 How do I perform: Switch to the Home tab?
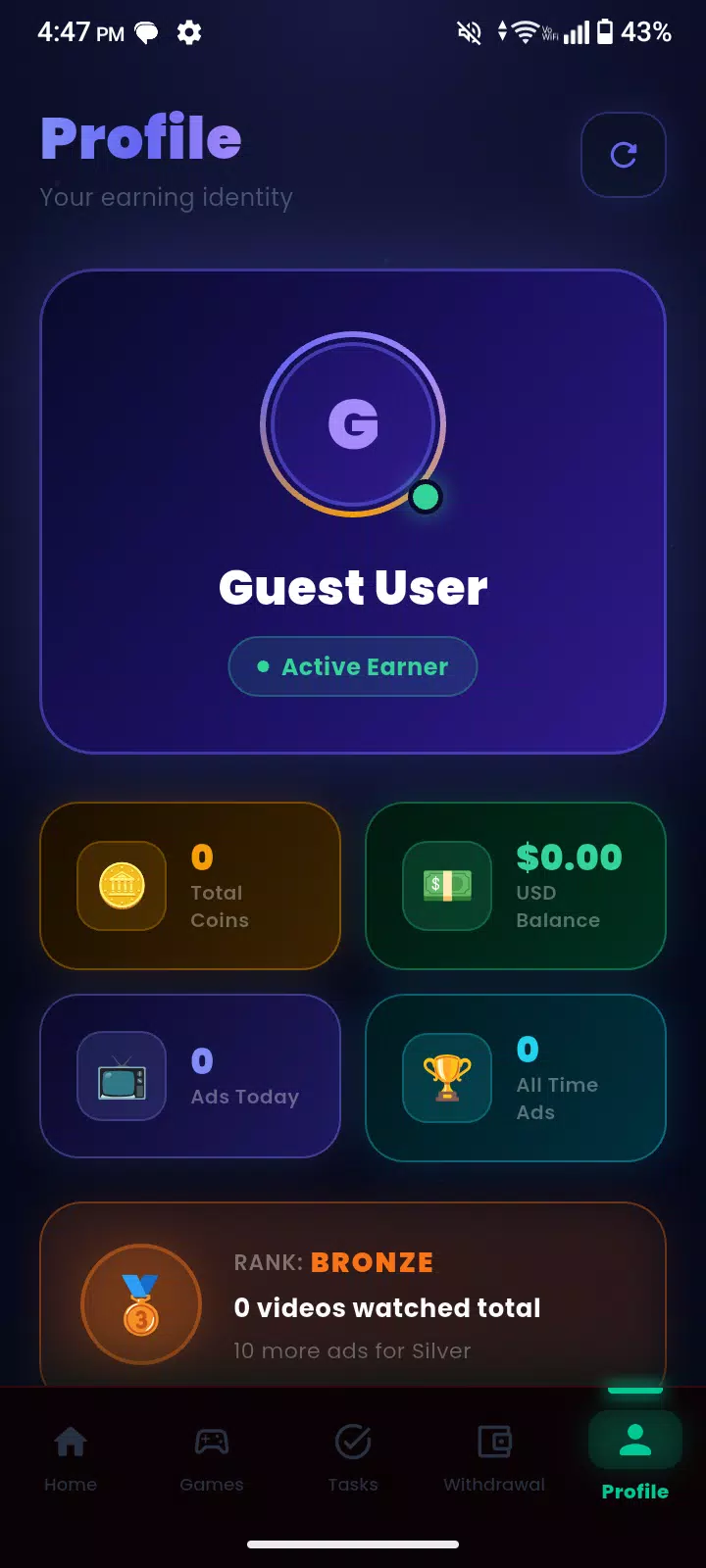[x=71, y=1458]
